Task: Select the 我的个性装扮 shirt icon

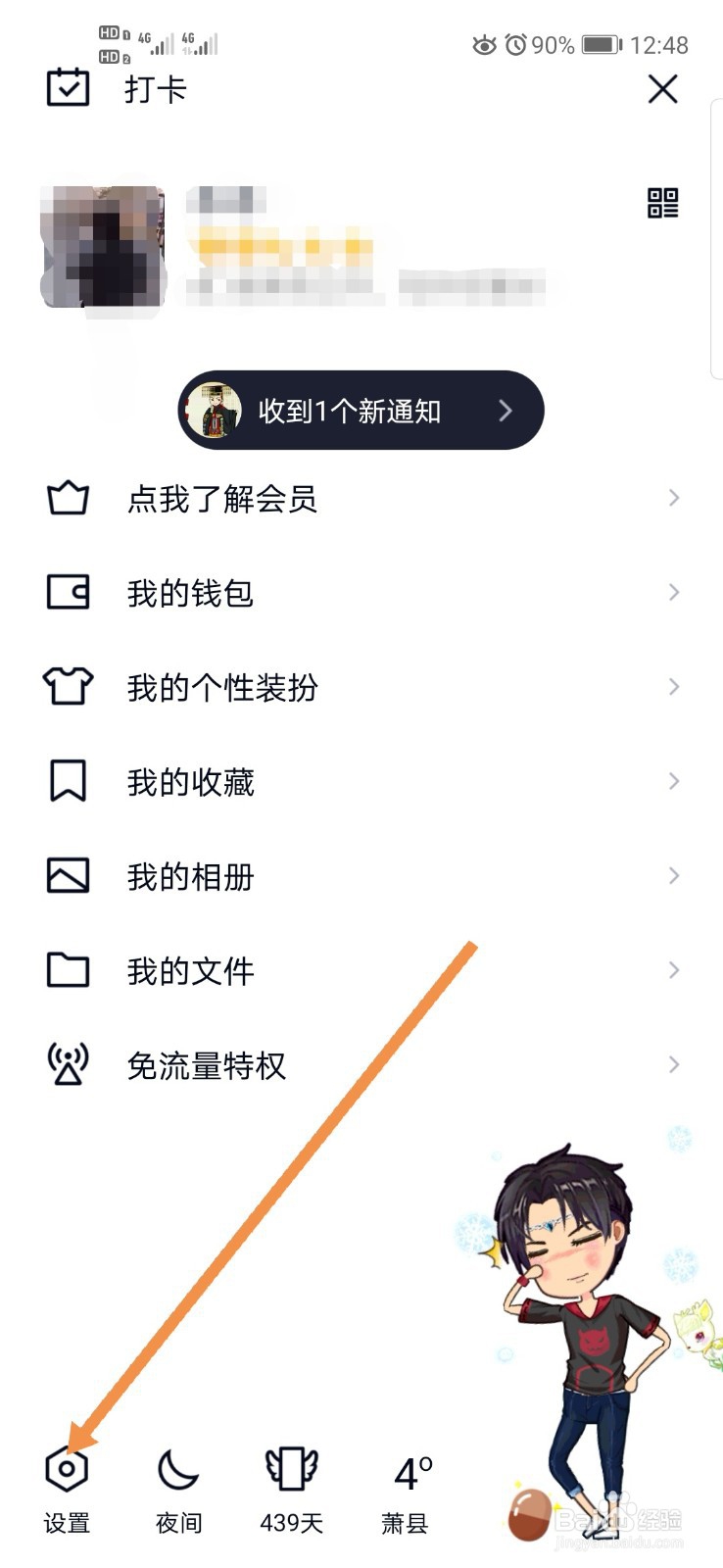Action: click(x=66, y=686)
